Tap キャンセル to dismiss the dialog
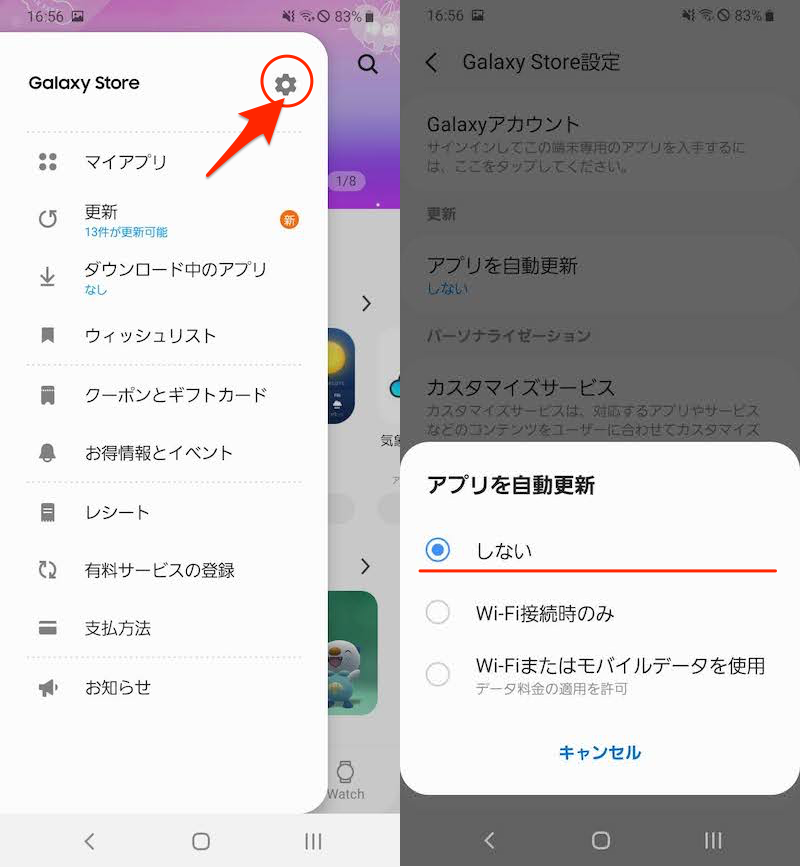Viewport: 800px width, 867px height. tap(599, 752)
